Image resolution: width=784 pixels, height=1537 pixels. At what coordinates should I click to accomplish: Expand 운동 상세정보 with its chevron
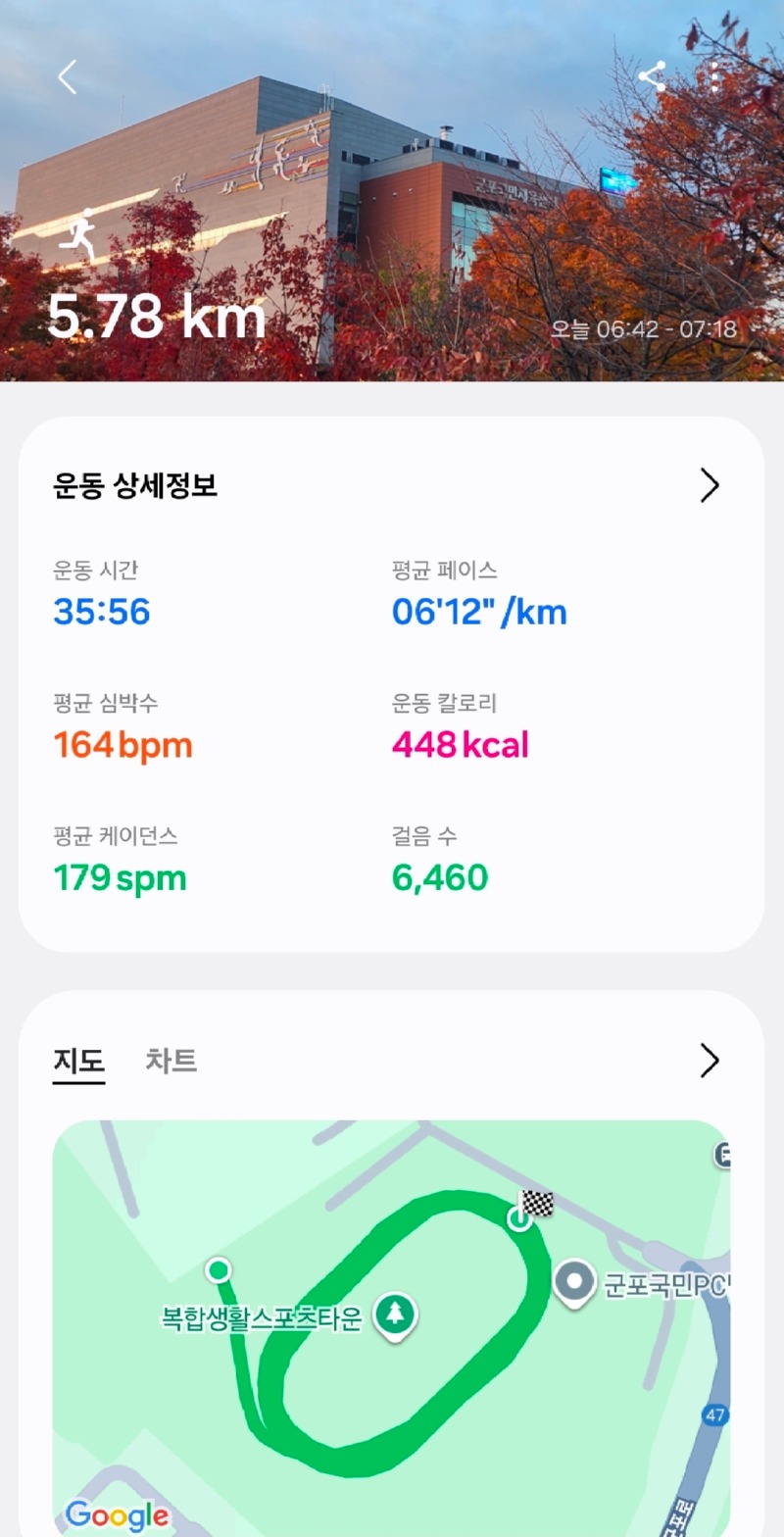pos(710,485)
